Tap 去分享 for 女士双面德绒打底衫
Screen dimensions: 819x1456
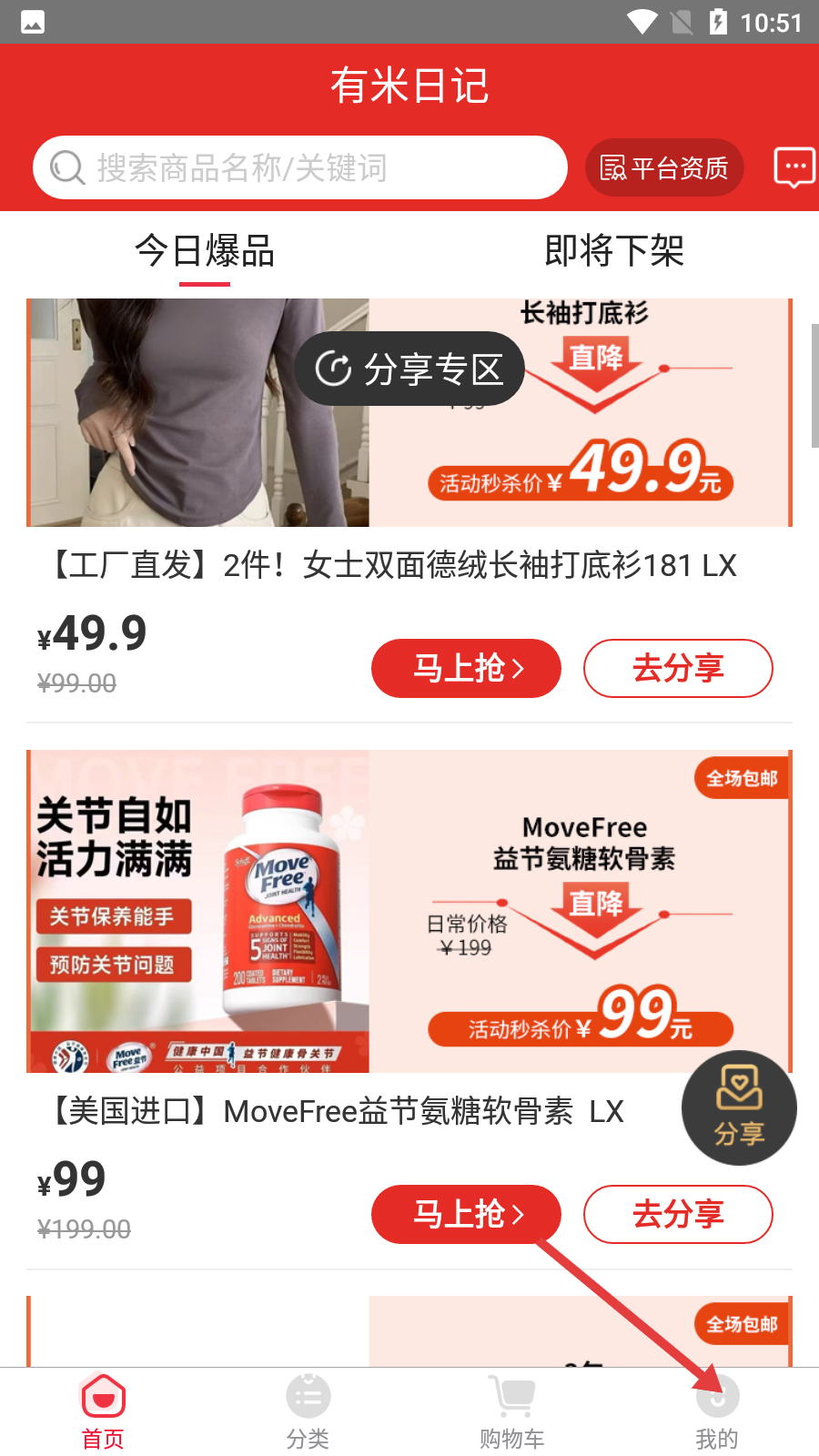tap(678, 668)
